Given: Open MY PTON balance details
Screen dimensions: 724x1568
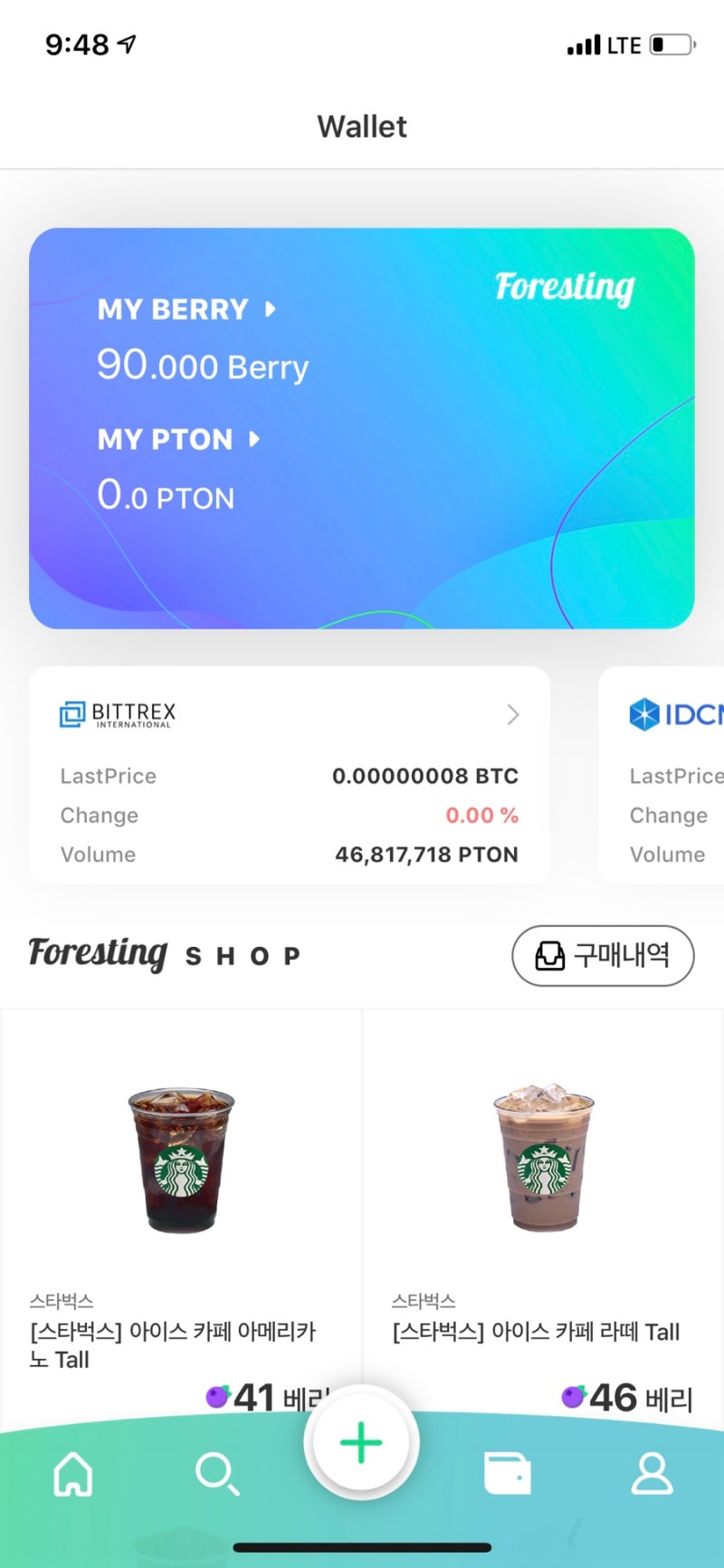Looking at the screenshot, I should [x=179, y=440].
